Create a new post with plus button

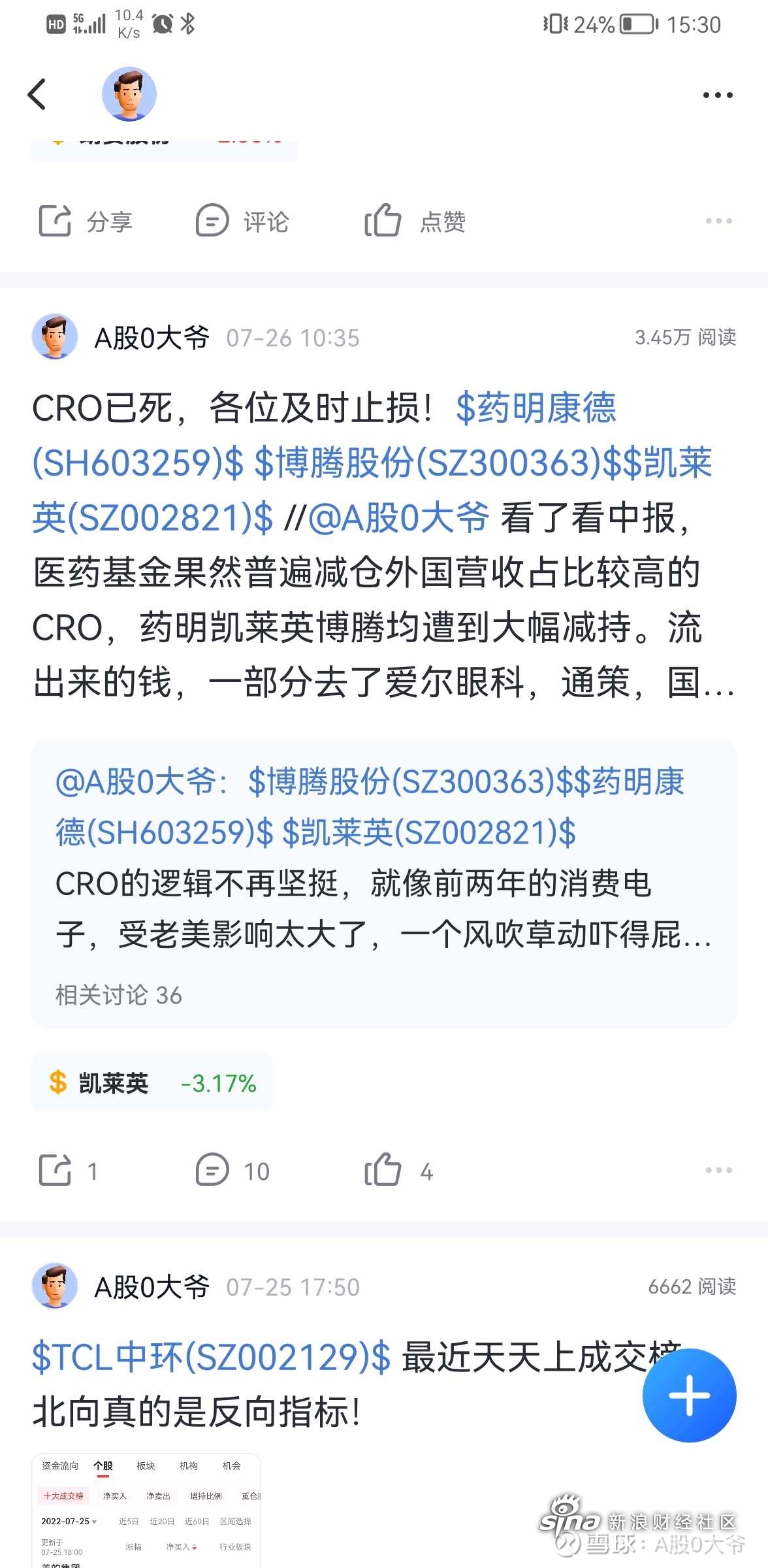coord(689,1395)
